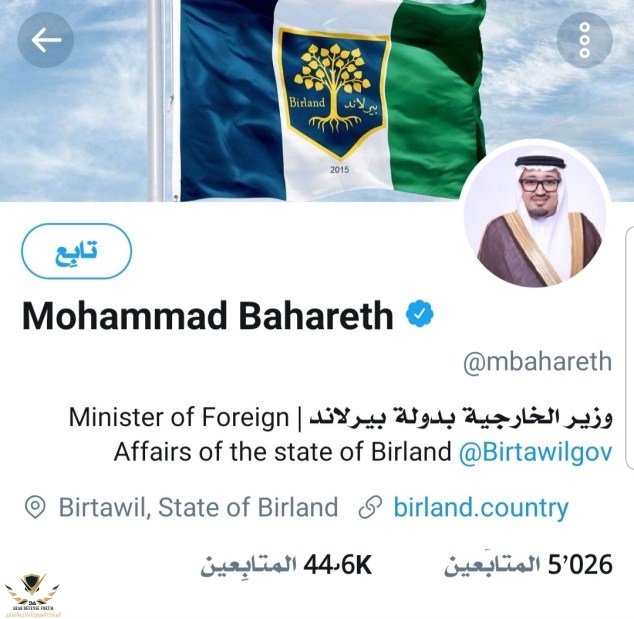Viewport: 634px width, 619px height.
Task: Go back using the arrow icon
Action: [46, 41]
